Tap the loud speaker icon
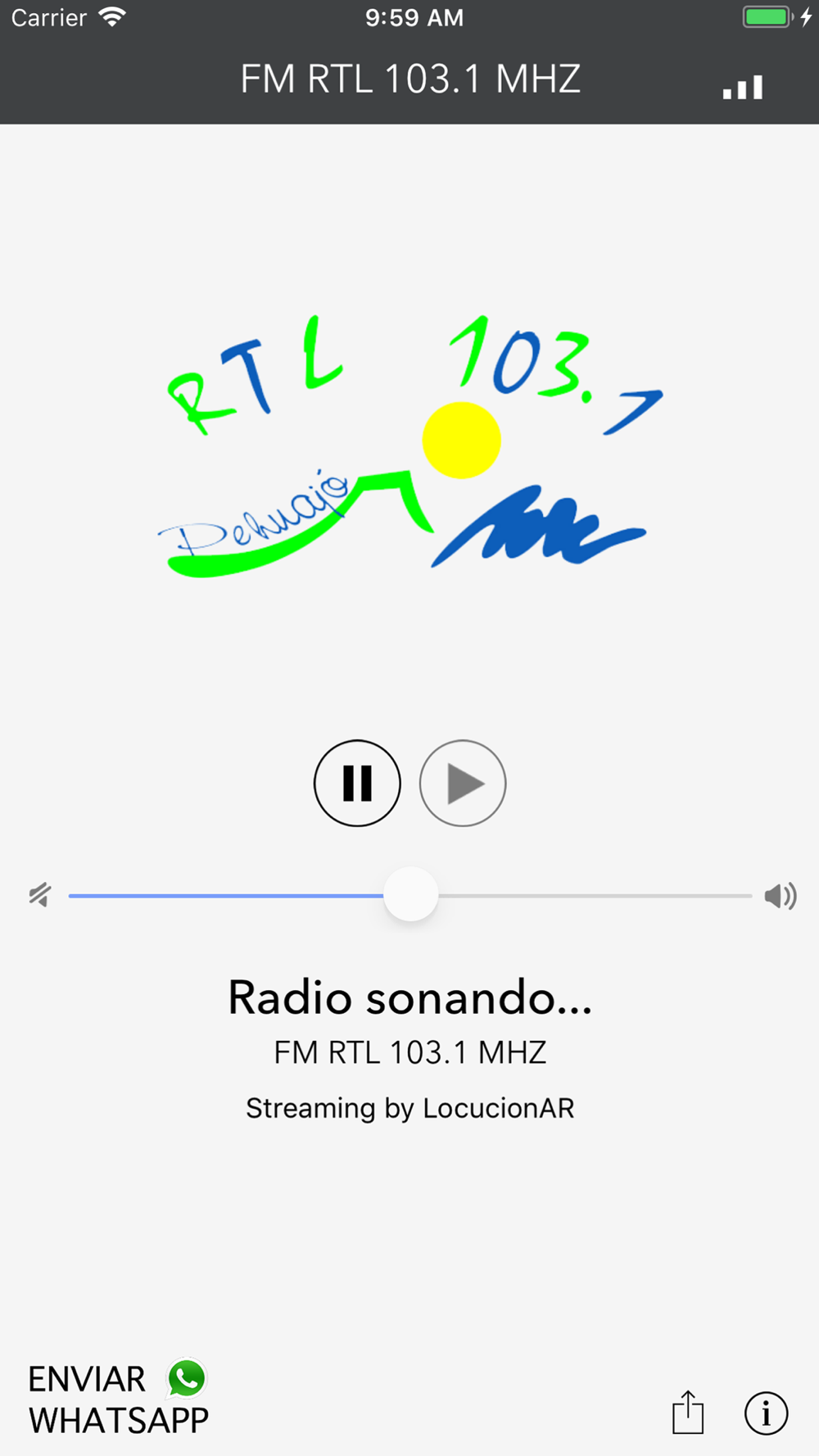The height and width of the screenshot is (1456, 819). (780, 896)
